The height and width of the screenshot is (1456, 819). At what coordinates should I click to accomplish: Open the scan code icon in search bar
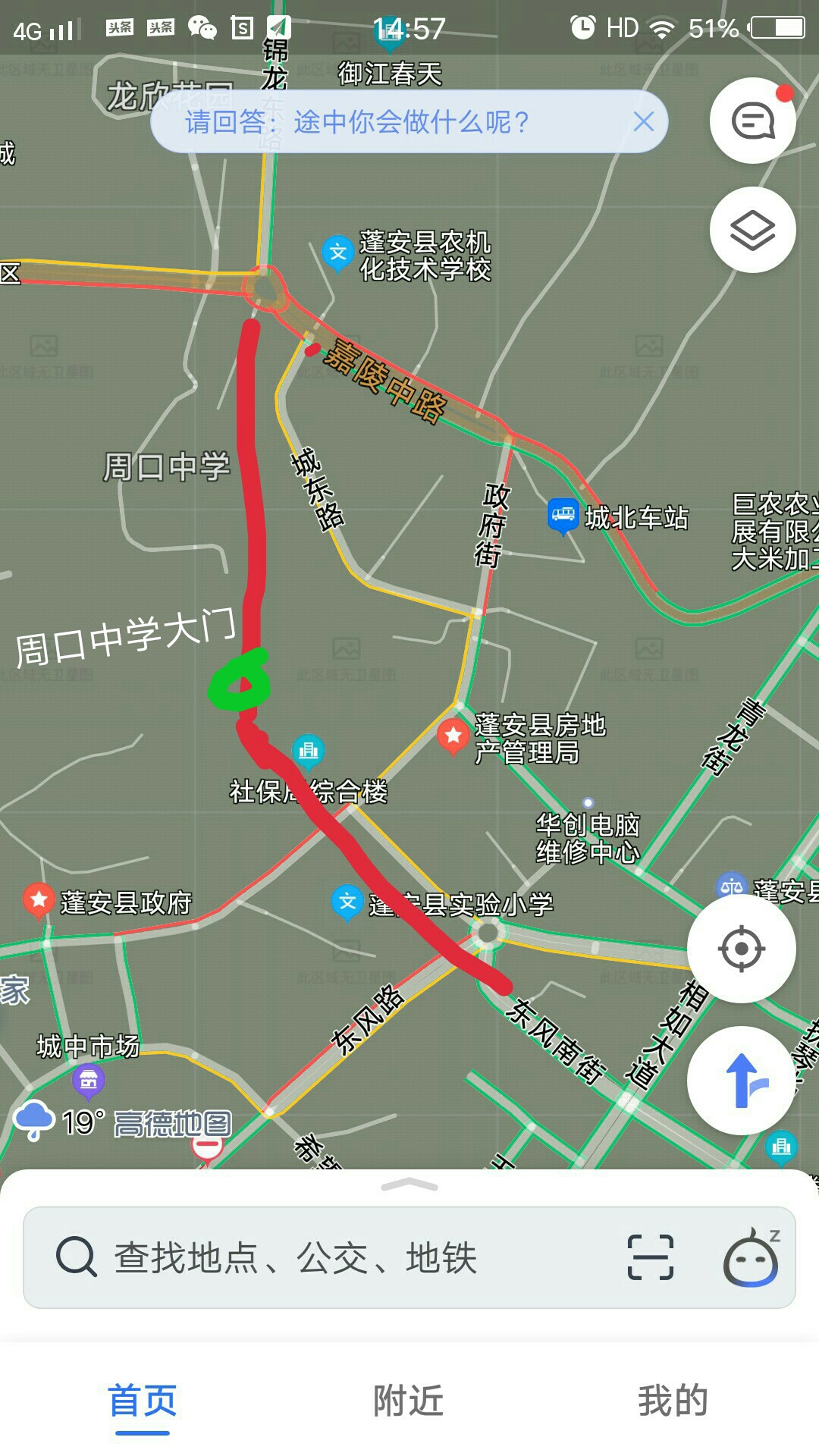tap(650, 1257)
